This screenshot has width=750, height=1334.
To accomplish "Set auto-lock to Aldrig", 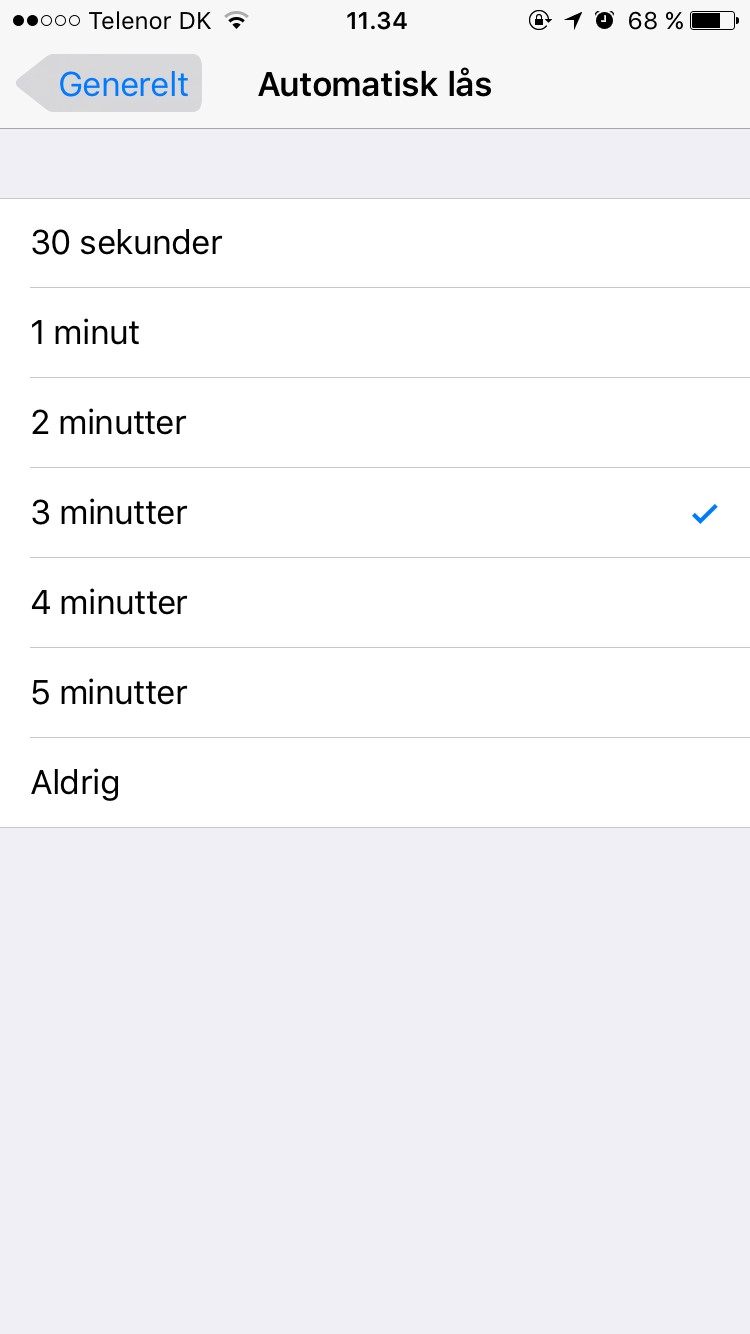I will click(x=375, y=783).
